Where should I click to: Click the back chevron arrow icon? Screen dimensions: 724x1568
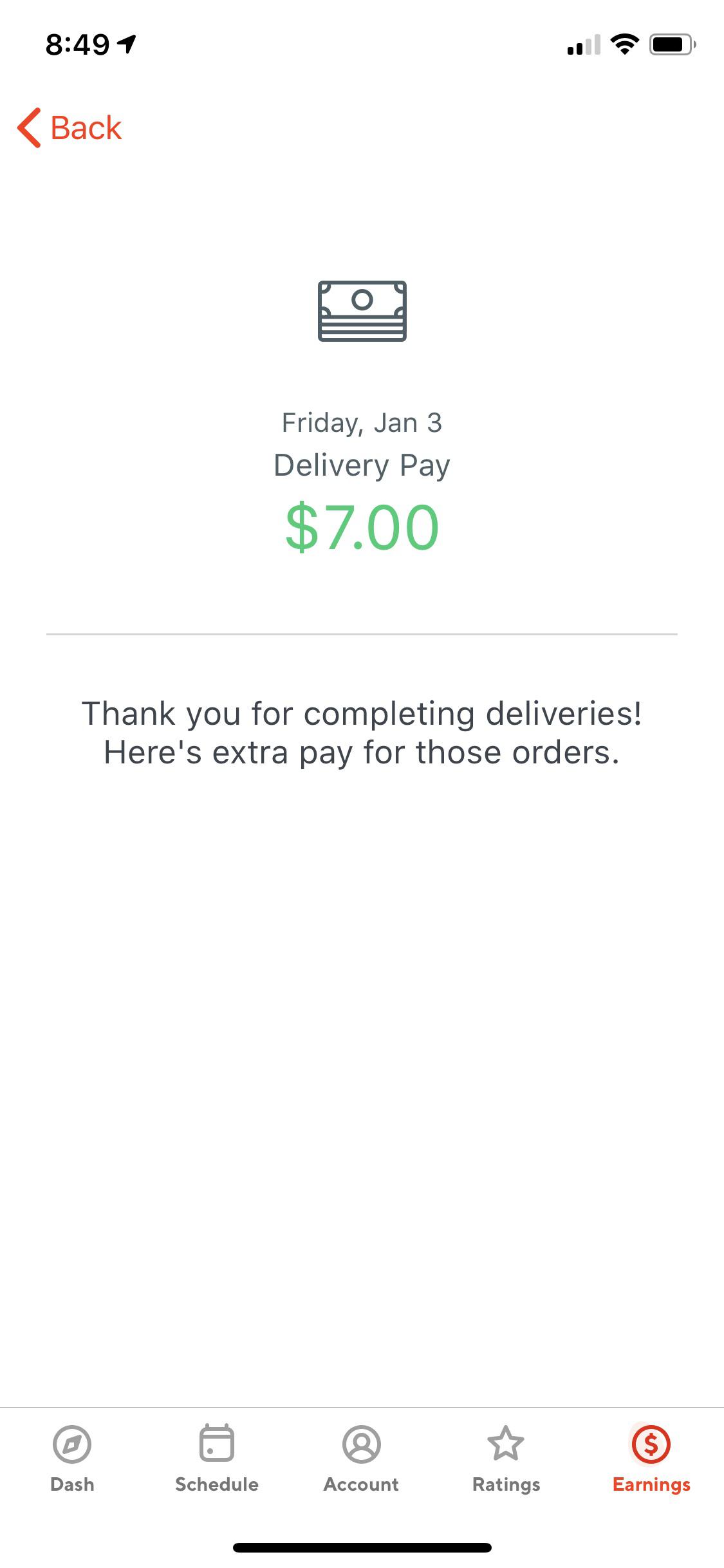pyautogui.click(x=29, y=127)
